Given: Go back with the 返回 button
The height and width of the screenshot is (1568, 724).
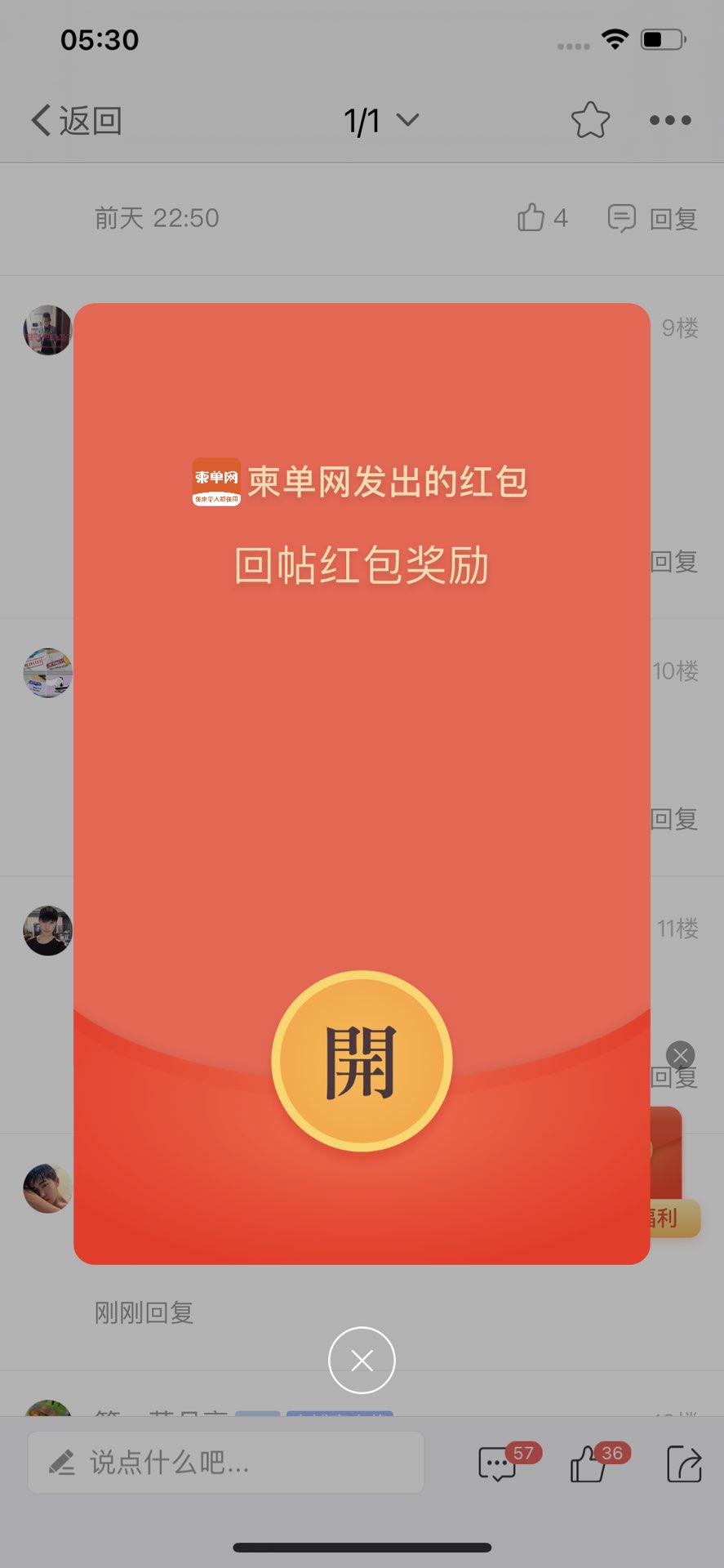Looking at the screenshot, I should (77, 121).
